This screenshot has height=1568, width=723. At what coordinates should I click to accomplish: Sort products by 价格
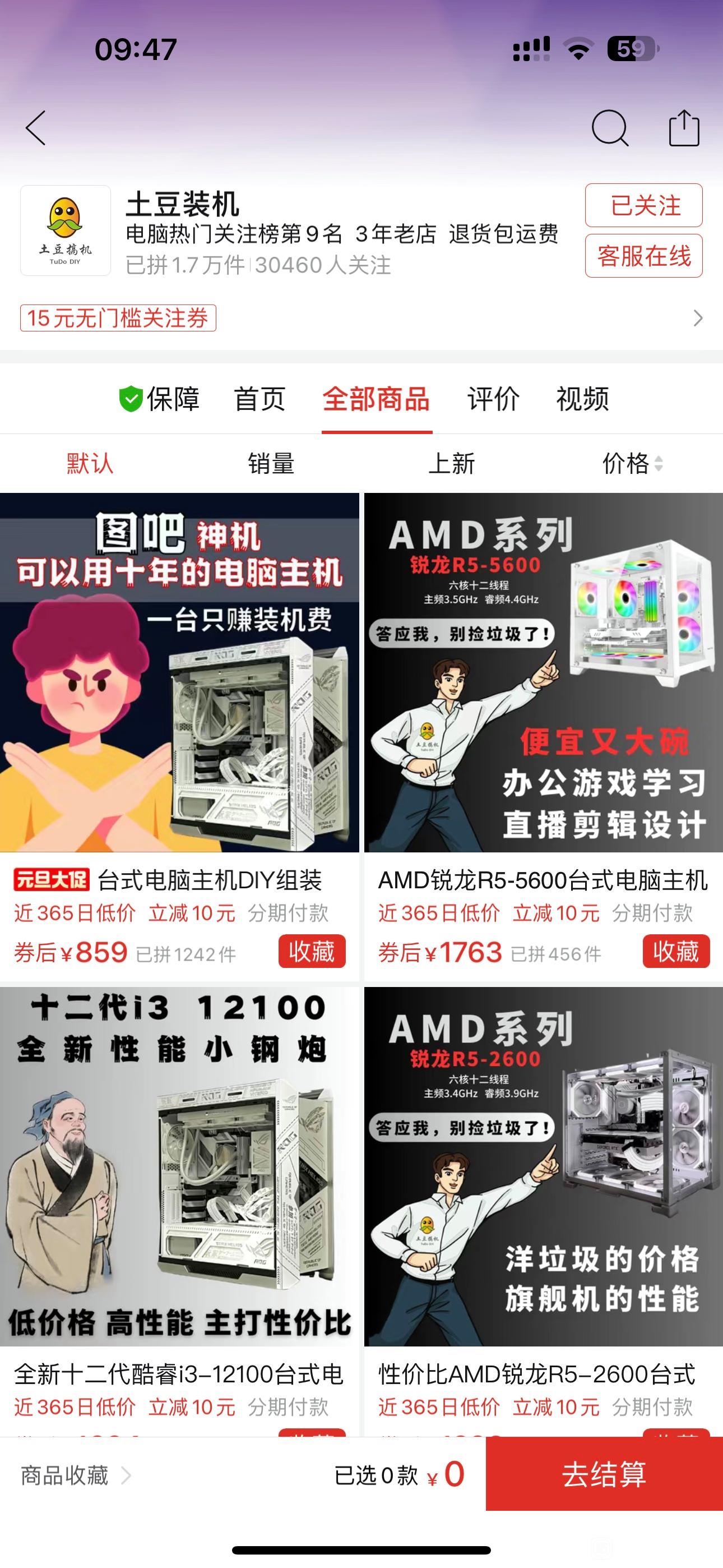tap(632, 464)
